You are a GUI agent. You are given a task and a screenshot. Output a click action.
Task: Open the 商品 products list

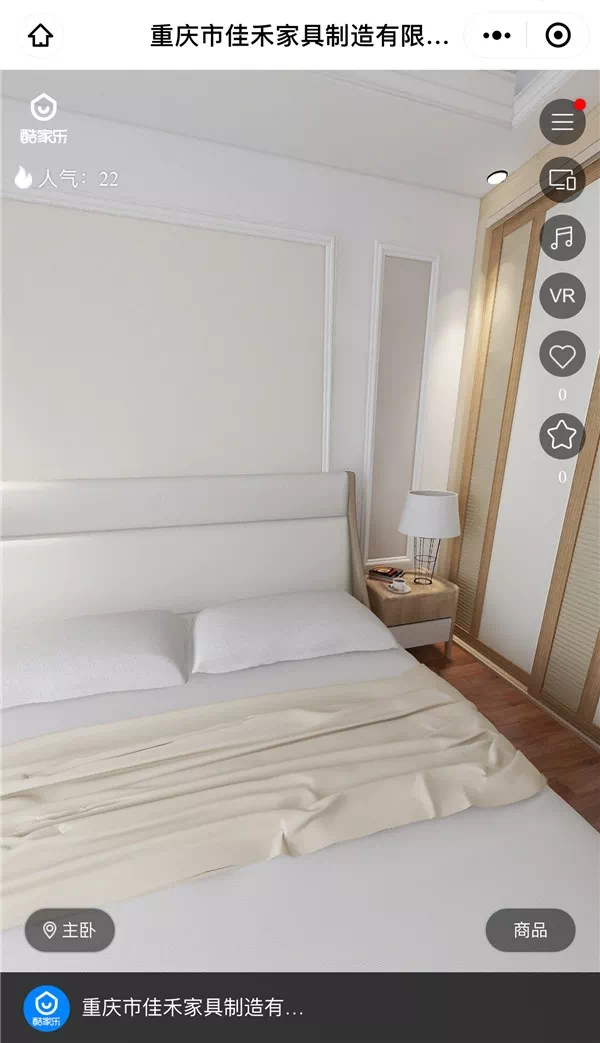click(530, 930)
